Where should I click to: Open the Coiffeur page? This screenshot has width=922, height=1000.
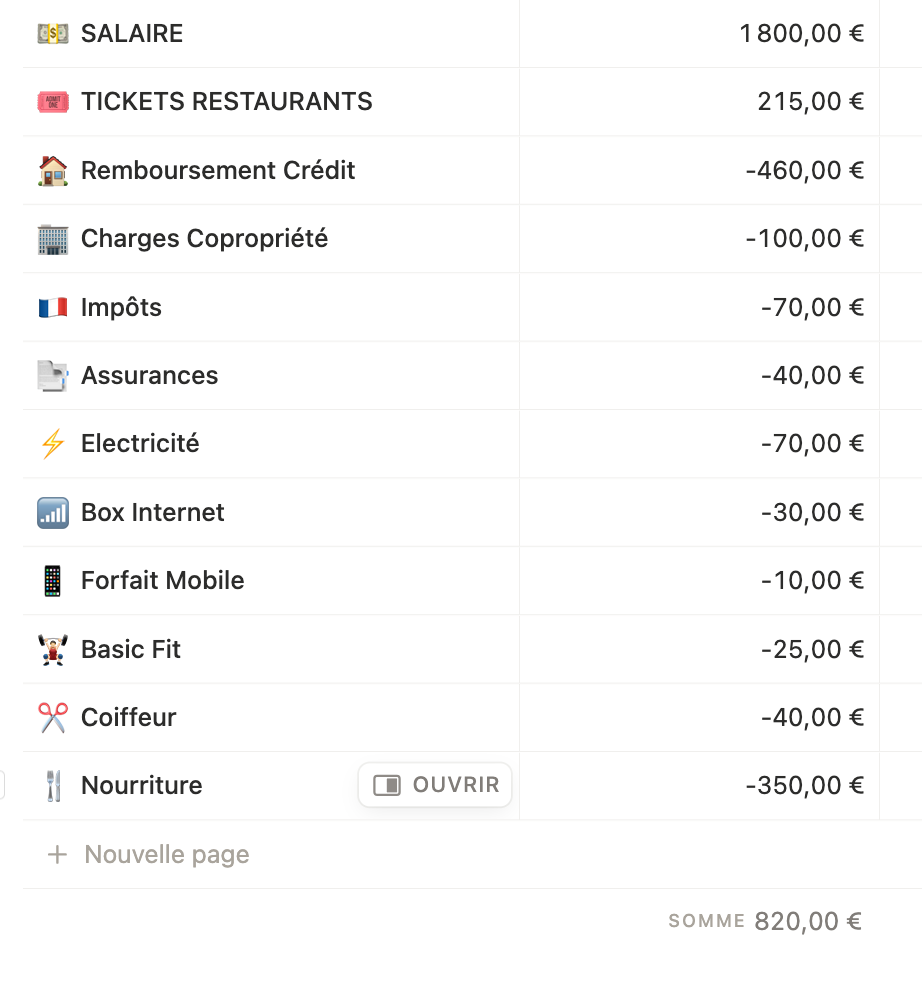[x=128, y=718]
